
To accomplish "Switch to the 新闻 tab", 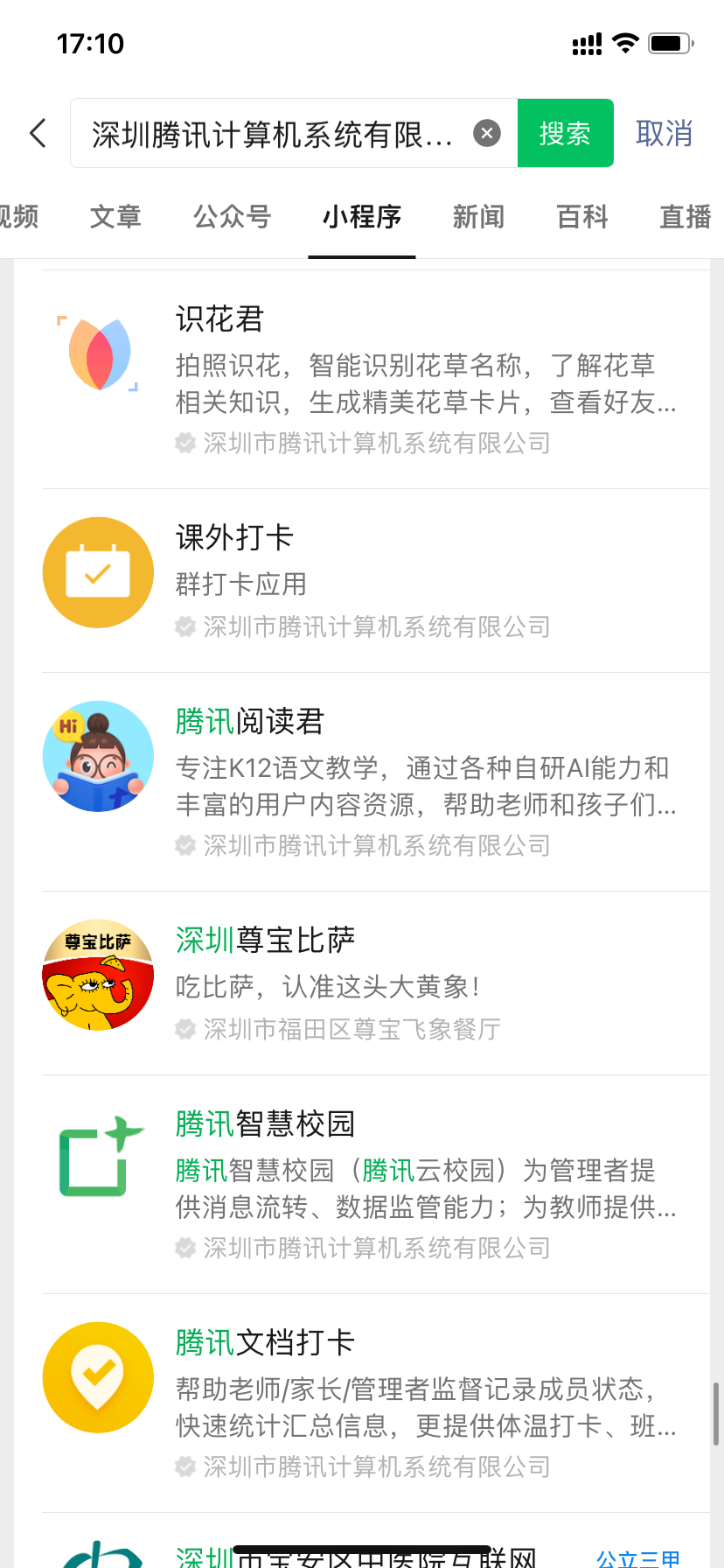I will pyautogui.click(x=478, y=216).
